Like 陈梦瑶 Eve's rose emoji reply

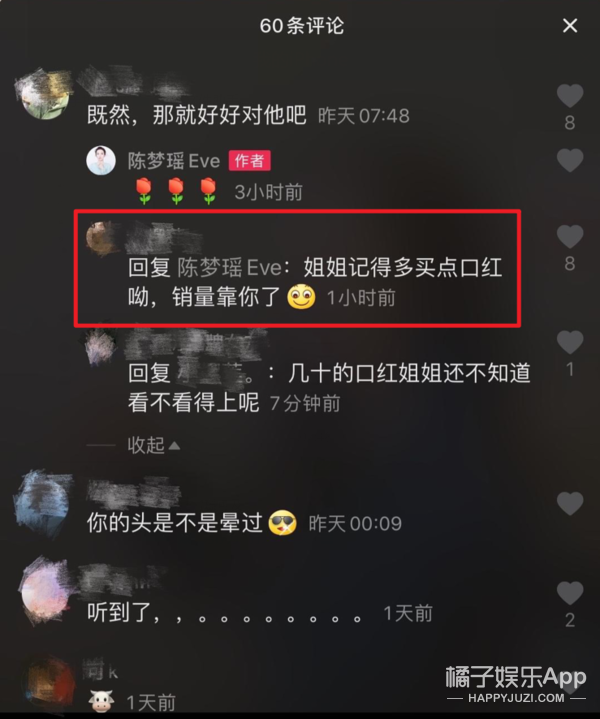coord(570,160)
